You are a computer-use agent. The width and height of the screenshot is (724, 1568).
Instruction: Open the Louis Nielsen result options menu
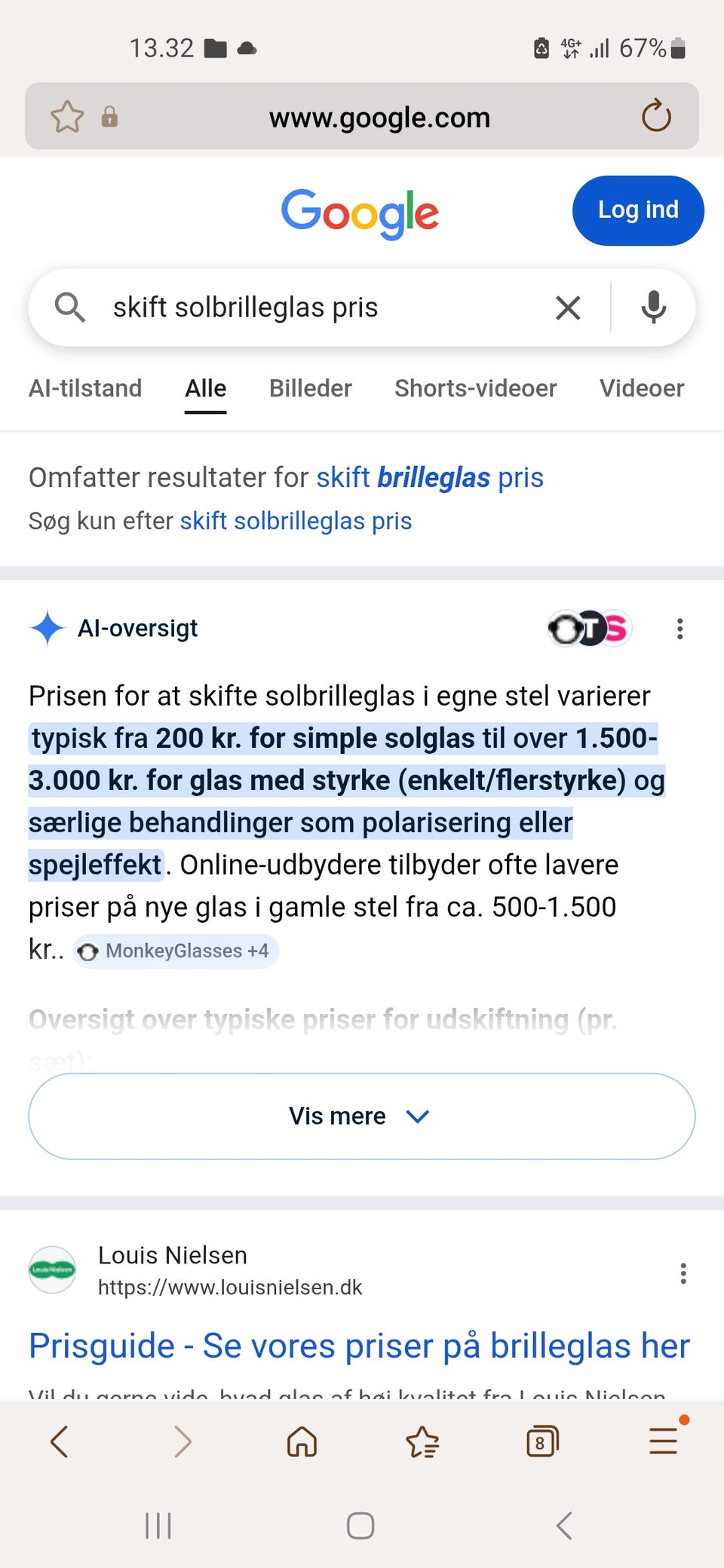683,1274
